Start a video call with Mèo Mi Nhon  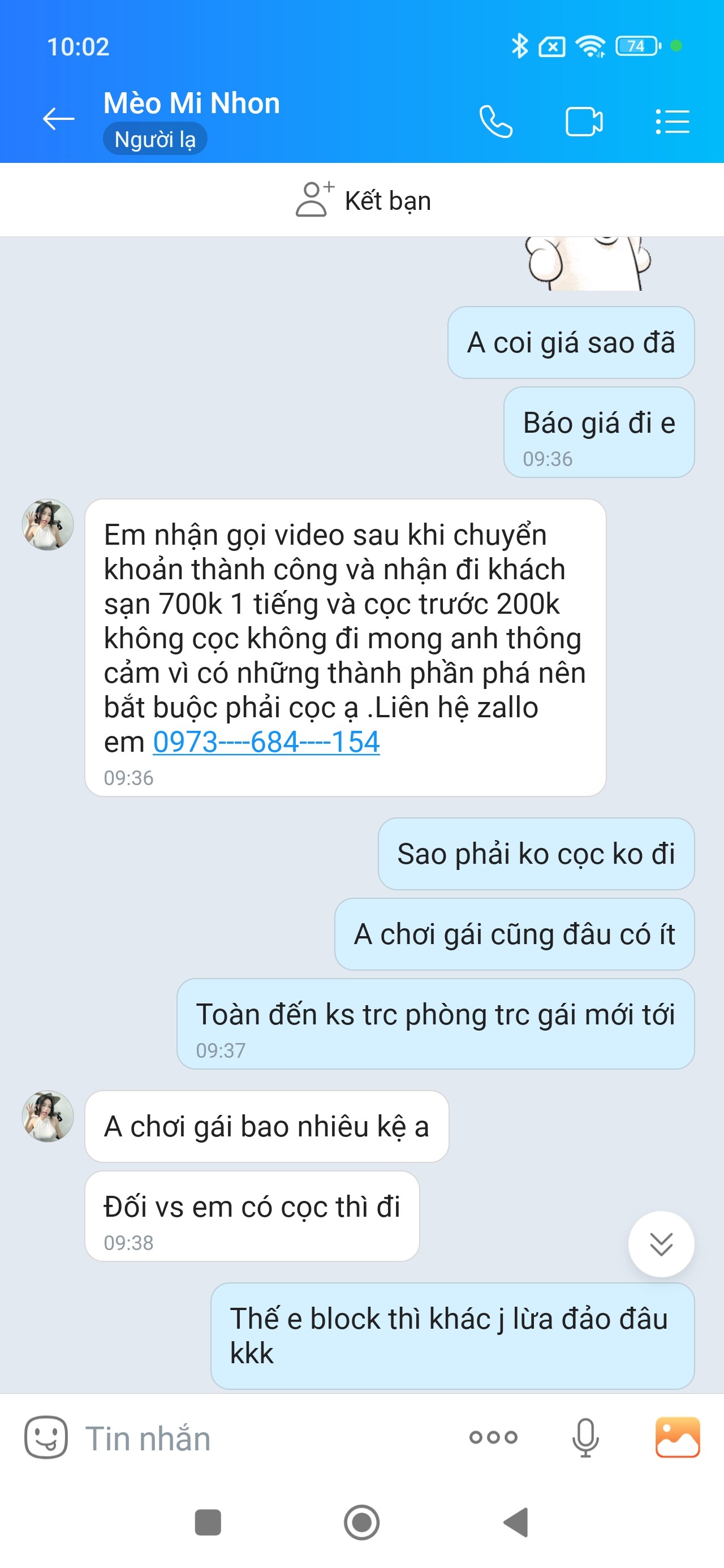tap(583, 122)
